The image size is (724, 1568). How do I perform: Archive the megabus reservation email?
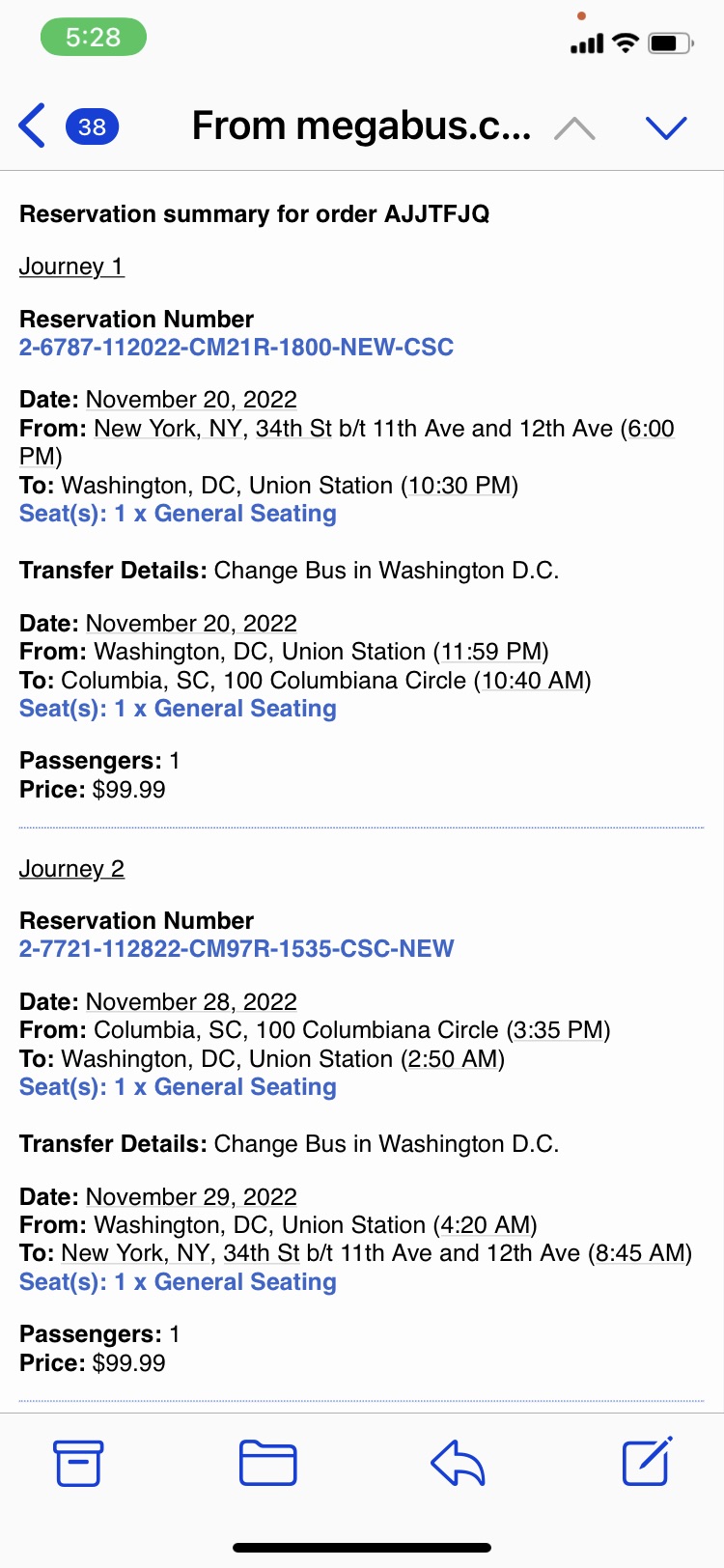coord(79,1462)
